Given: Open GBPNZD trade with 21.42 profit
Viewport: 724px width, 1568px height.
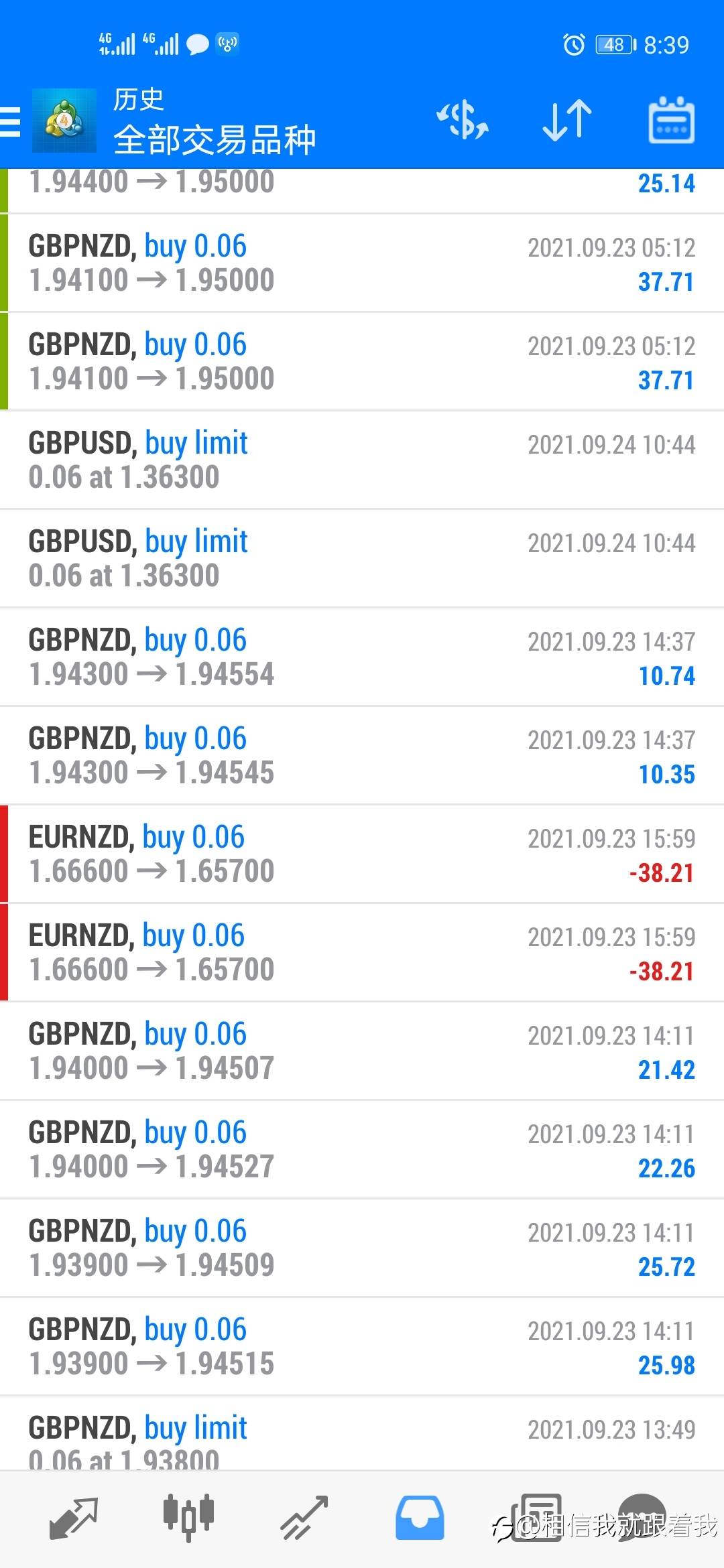Looking at the screenshot, I should pyautogui.click(x=362, y=1051).
